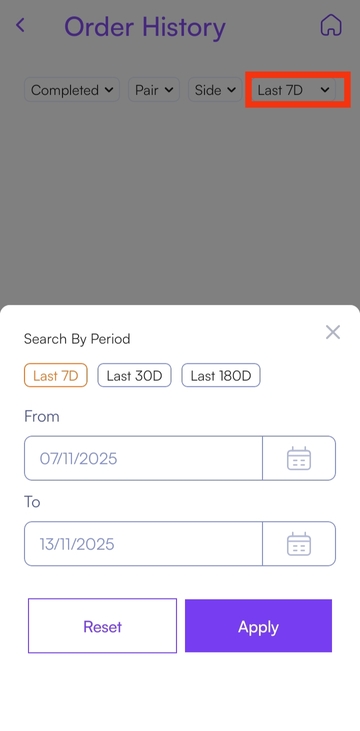Open the home icon
The height and width of the screenshot is (731, 360).
(331, 25)
